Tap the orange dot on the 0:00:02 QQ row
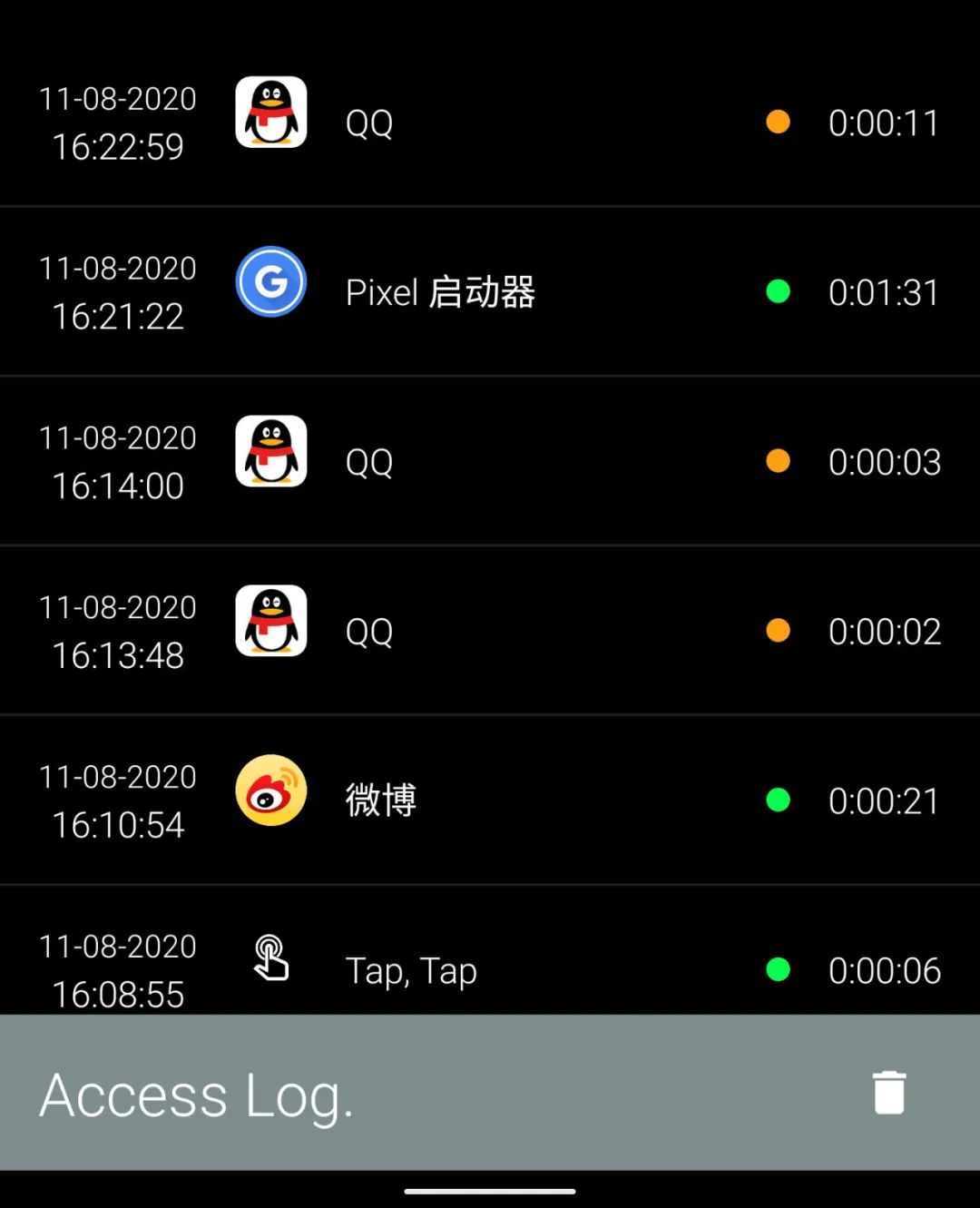Screen dimensions: 980x1208 tap(778, 631)
